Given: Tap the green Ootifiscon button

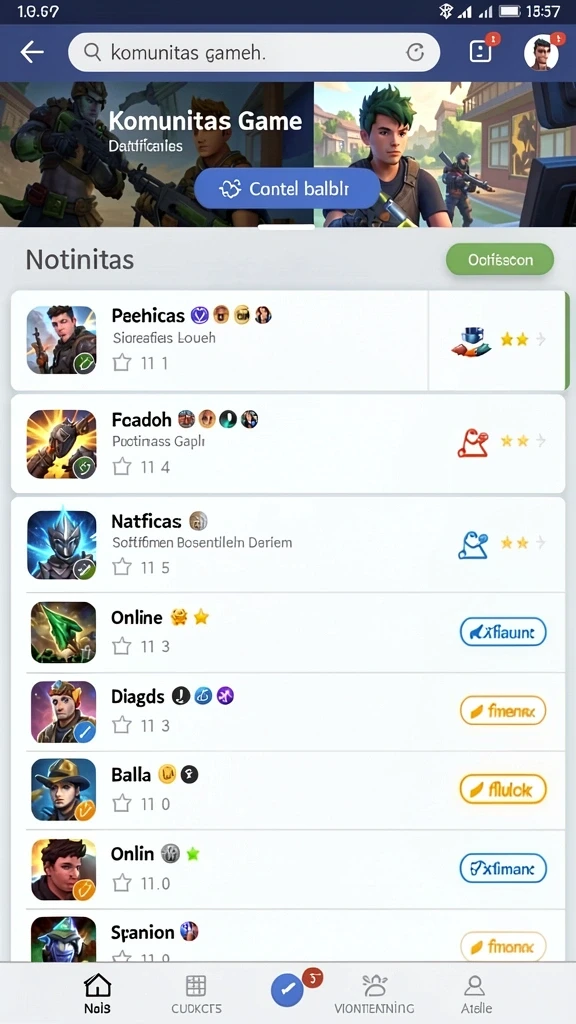Looking at the screenshot, I should pos(500,260).
